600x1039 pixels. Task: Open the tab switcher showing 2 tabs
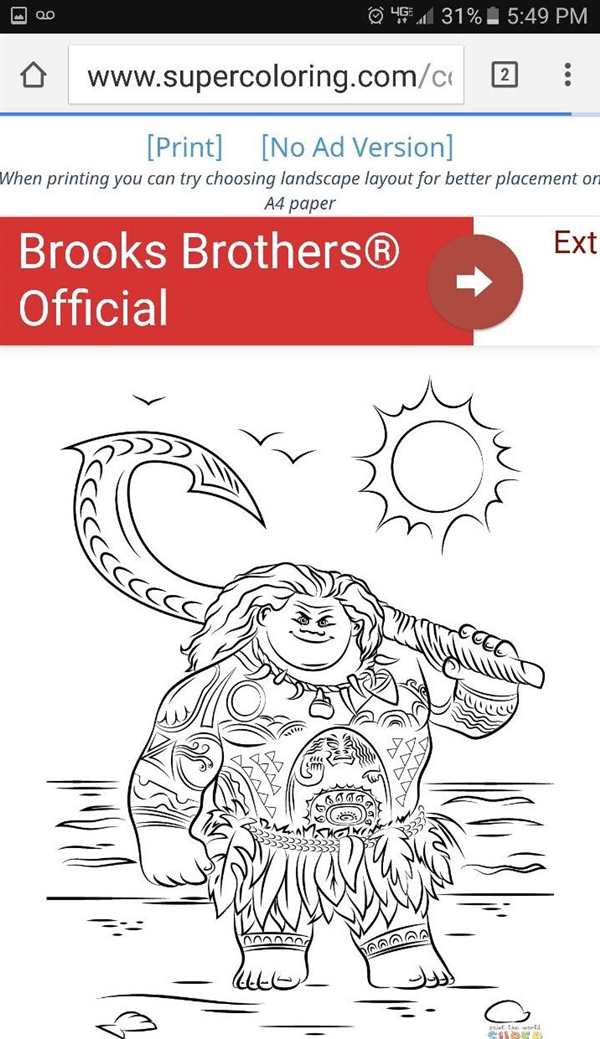pyautogui.click(x=504, y=75)
